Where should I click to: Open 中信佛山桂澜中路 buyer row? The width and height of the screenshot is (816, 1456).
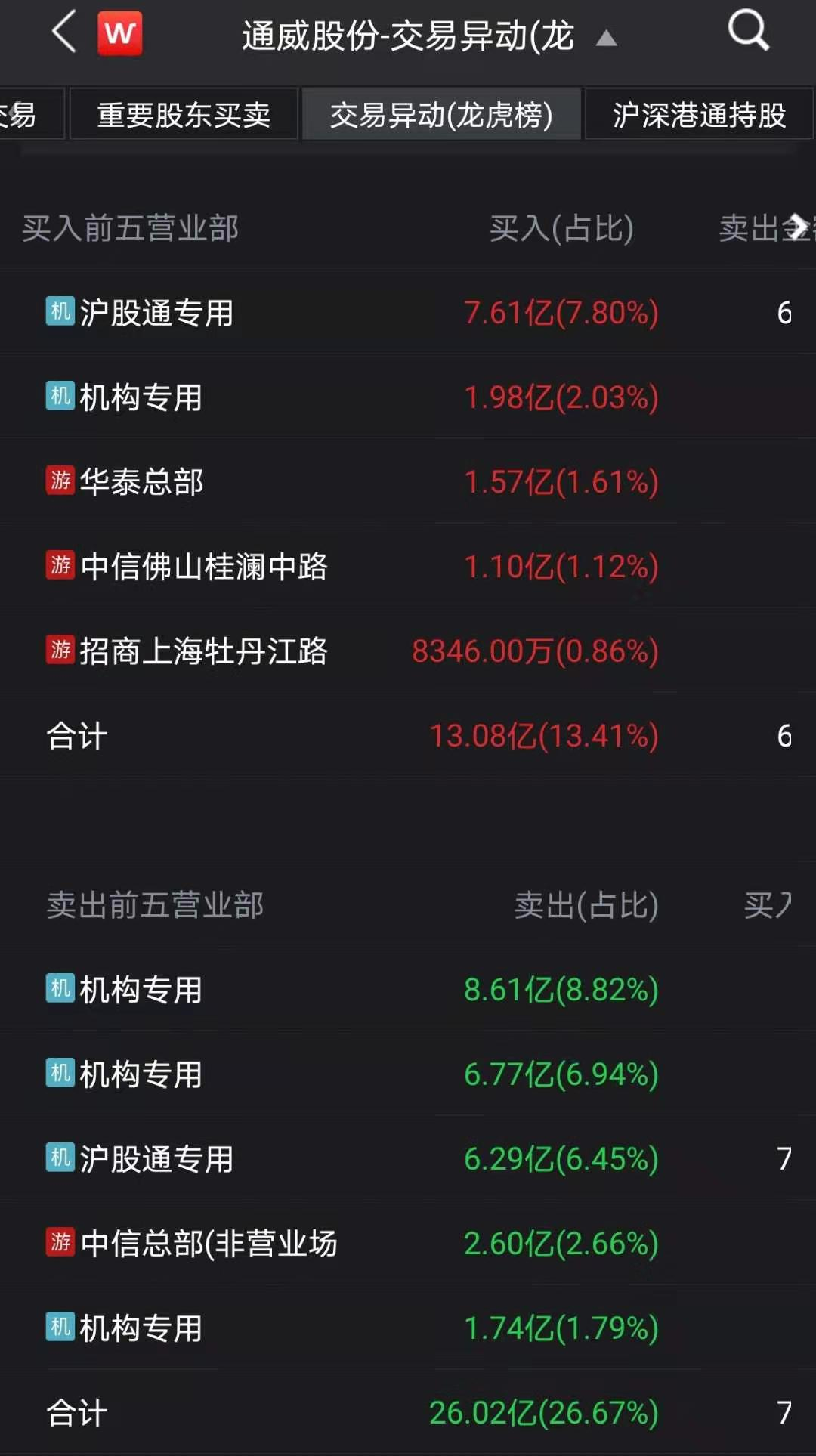click(204, 567)
